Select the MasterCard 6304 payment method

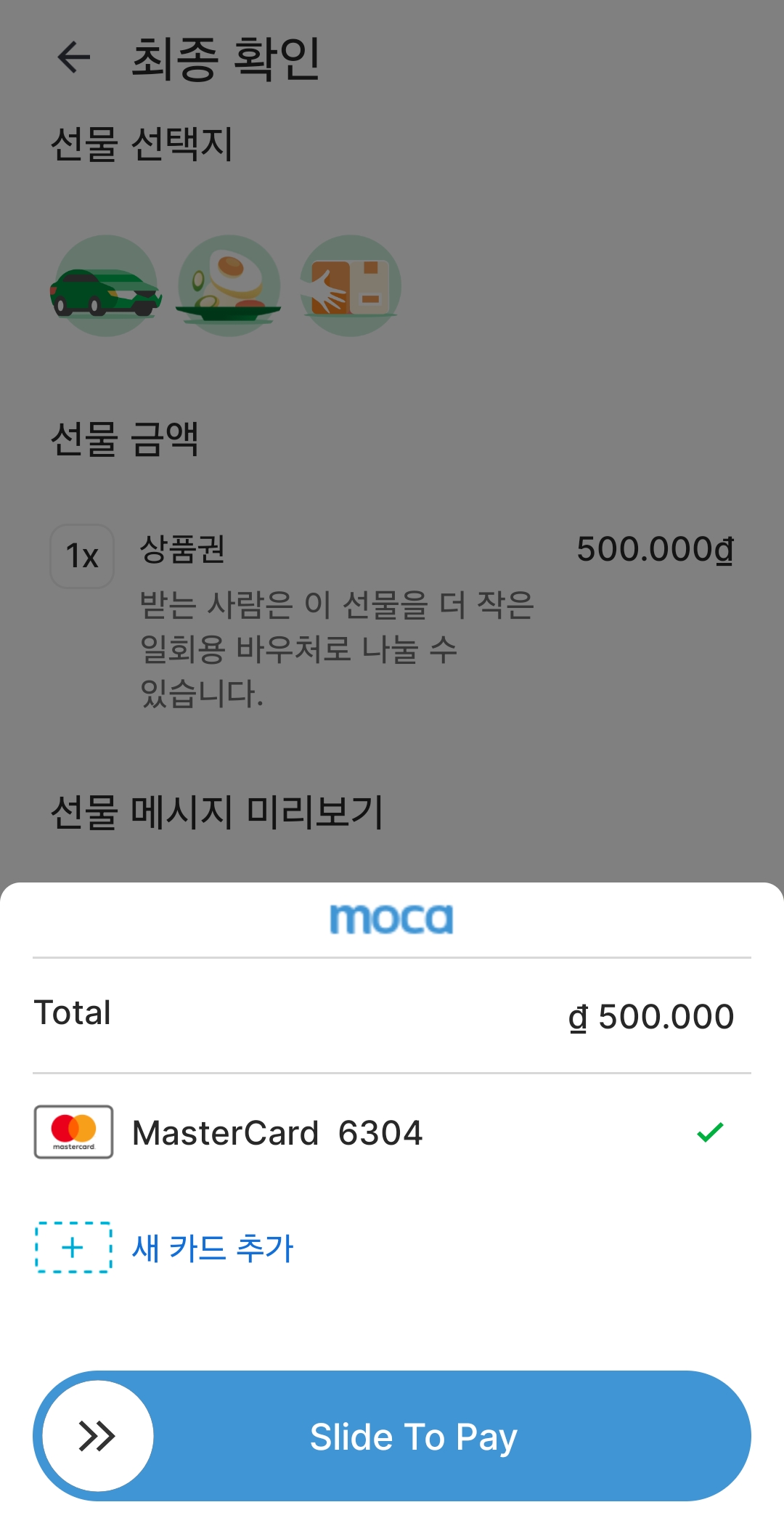click(x=276, y=1132)
